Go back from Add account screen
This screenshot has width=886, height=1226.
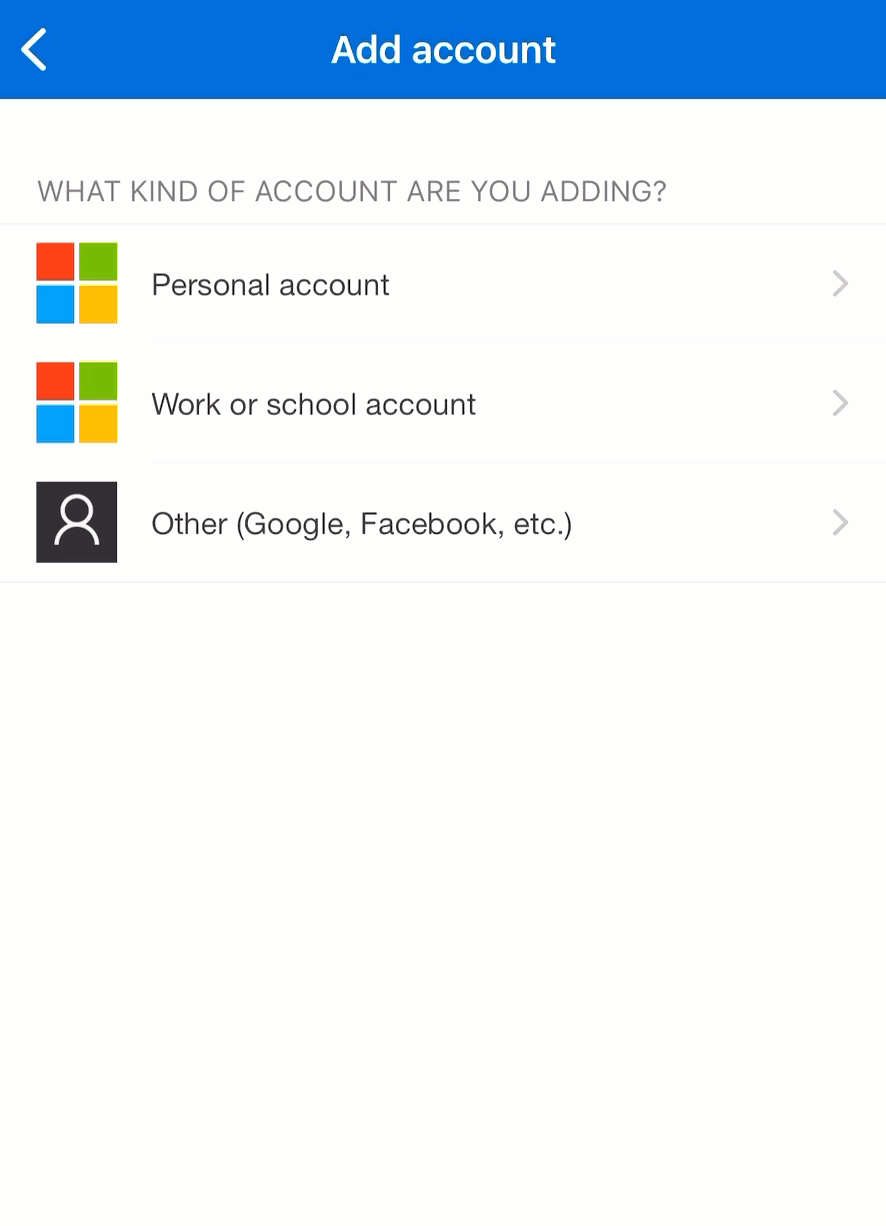(35, 50)
